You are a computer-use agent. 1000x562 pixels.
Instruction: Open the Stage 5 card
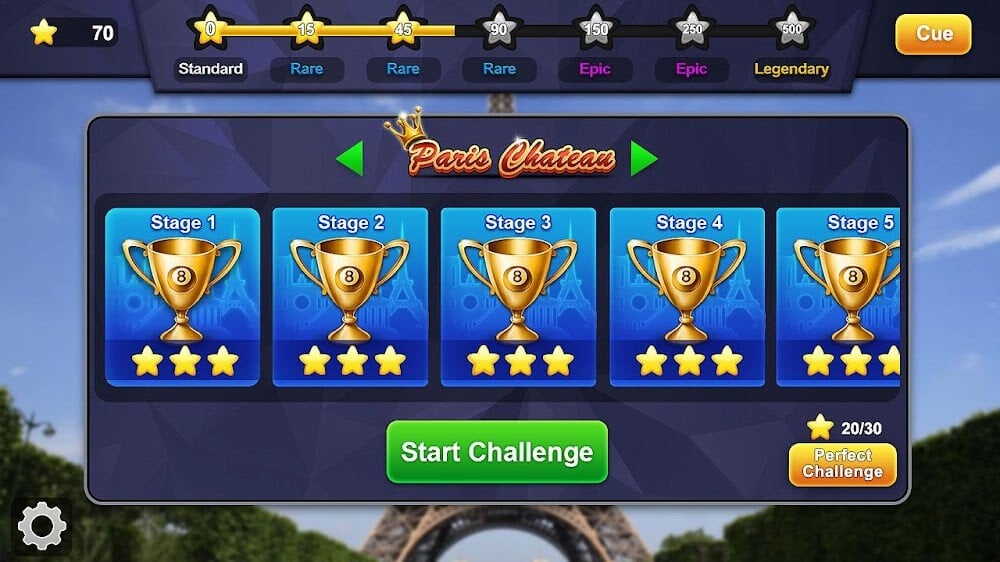point(840,297)
